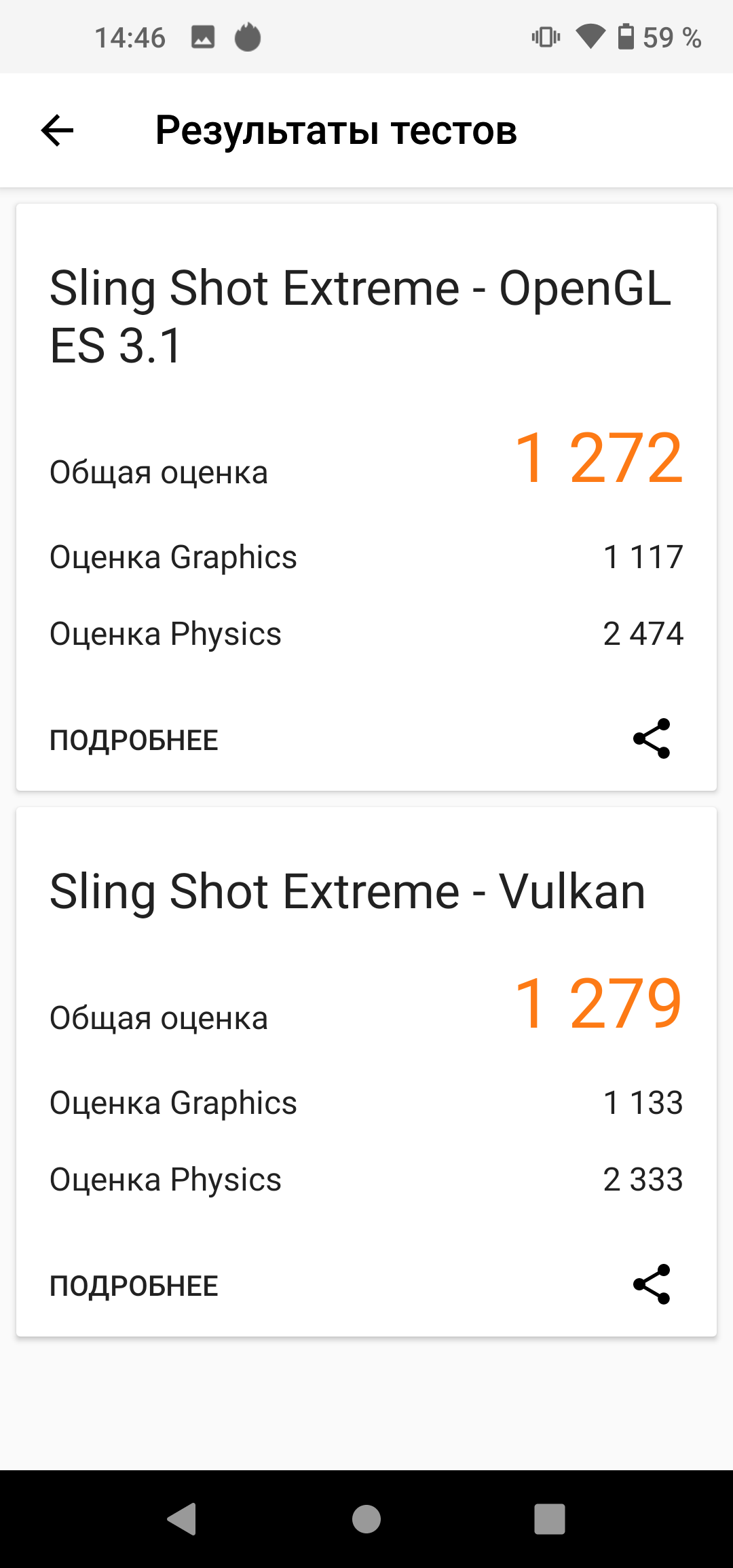
Task: Open ПОДРОБНЕЕ for the Vulkan result
Action: [134, 1286]
